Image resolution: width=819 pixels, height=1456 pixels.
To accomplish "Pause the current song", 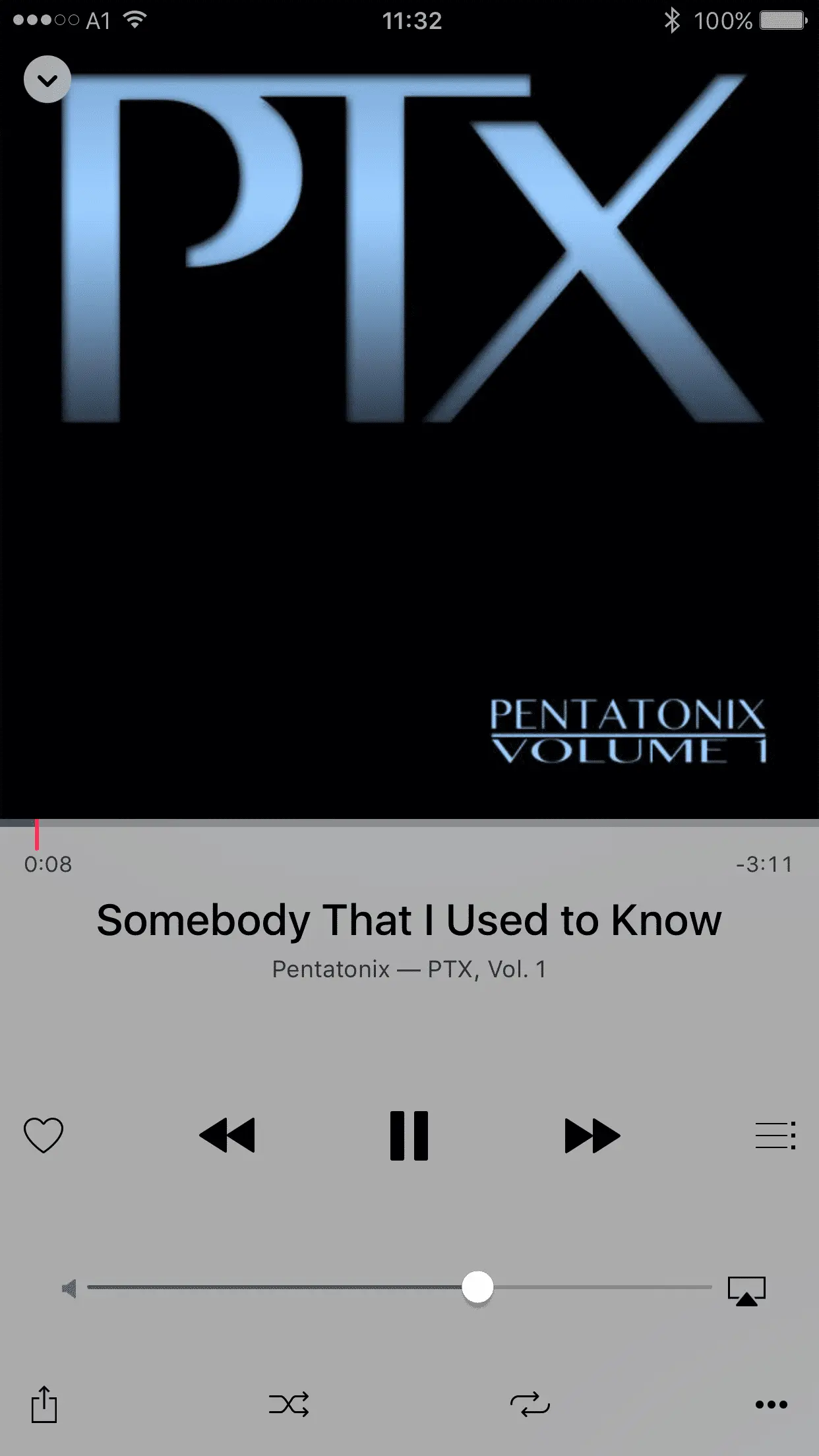I will [409, 1135].
